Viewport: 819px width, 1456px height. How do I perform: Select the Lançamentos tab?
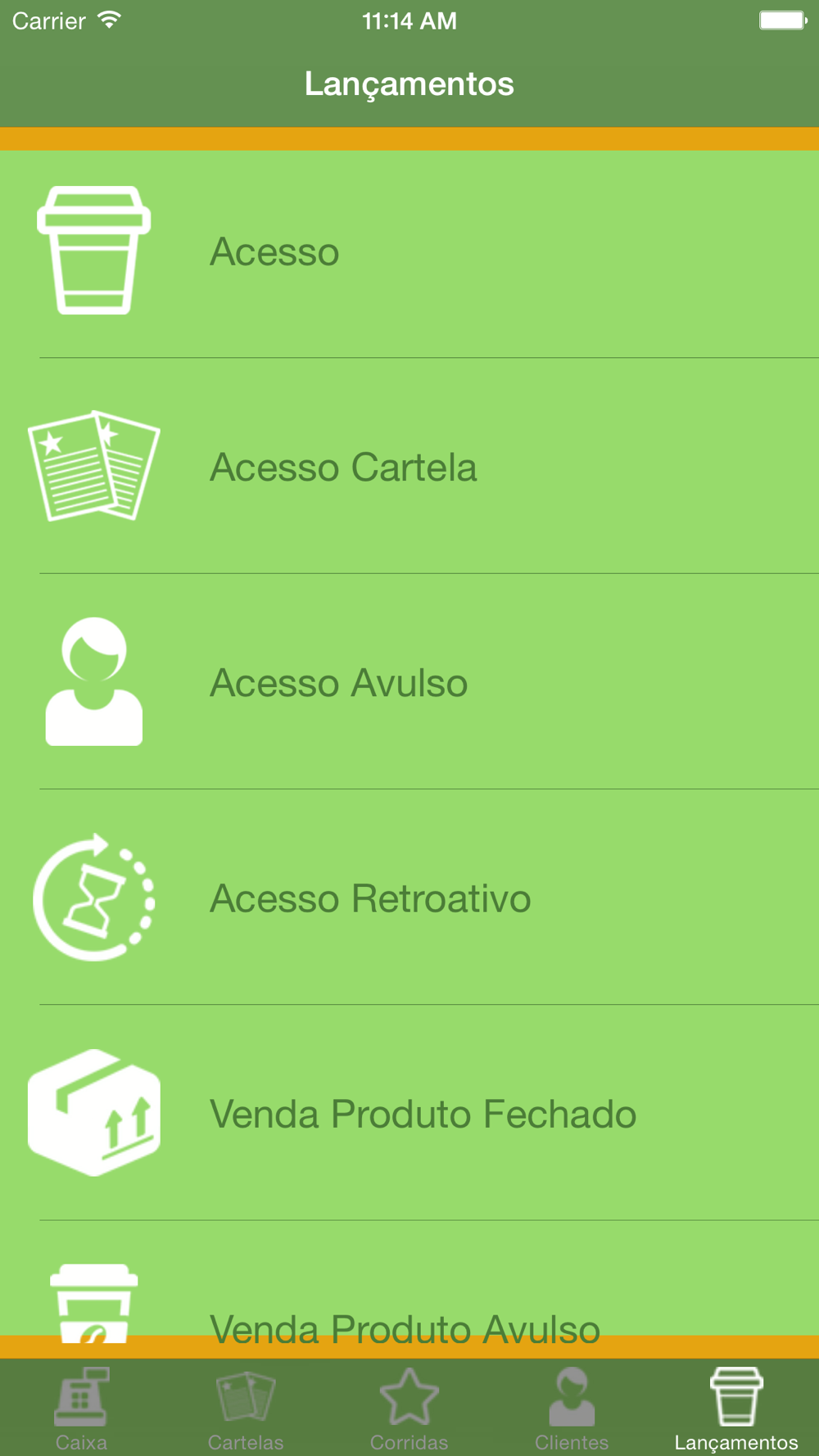pyautogui.click(x=736, y=1408)
